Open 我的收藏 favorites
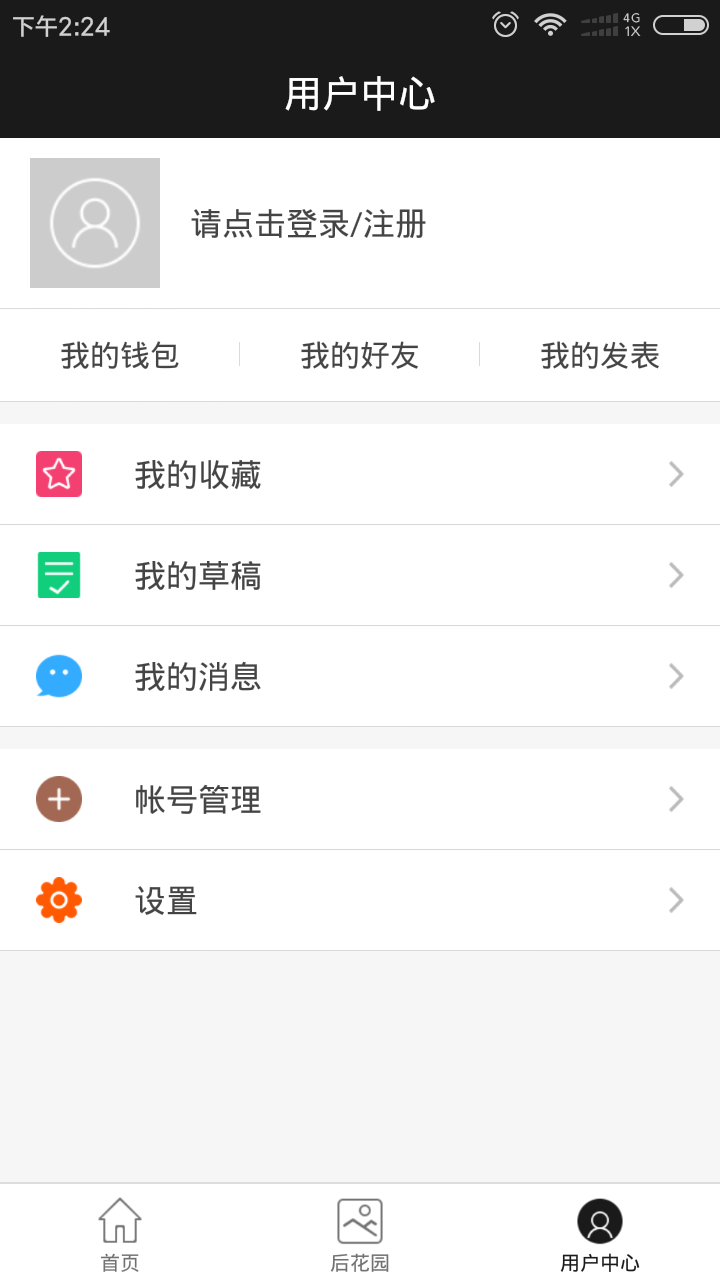 (x=360, y=475)
